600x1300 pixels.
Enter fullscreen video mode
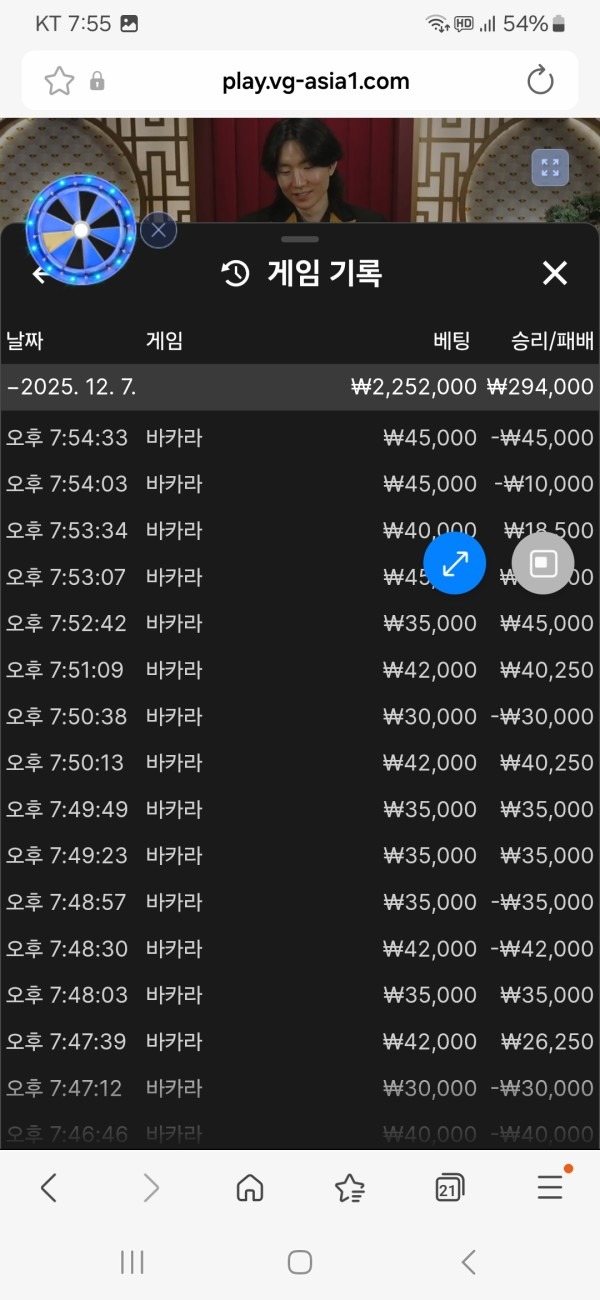point(550,167)
